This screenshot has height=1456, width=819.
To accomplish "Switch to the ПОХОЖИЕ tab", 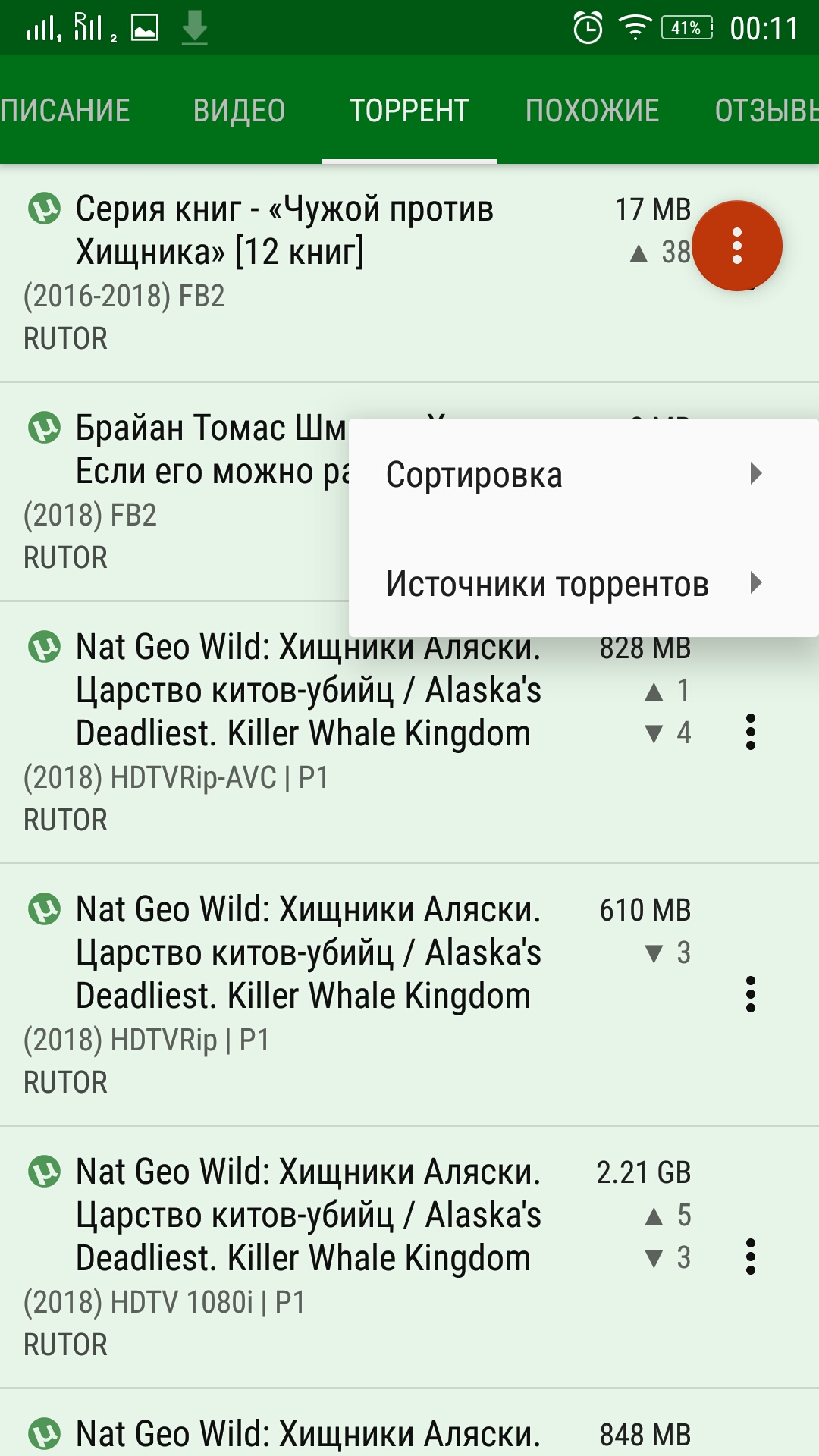I will [592, 111].
